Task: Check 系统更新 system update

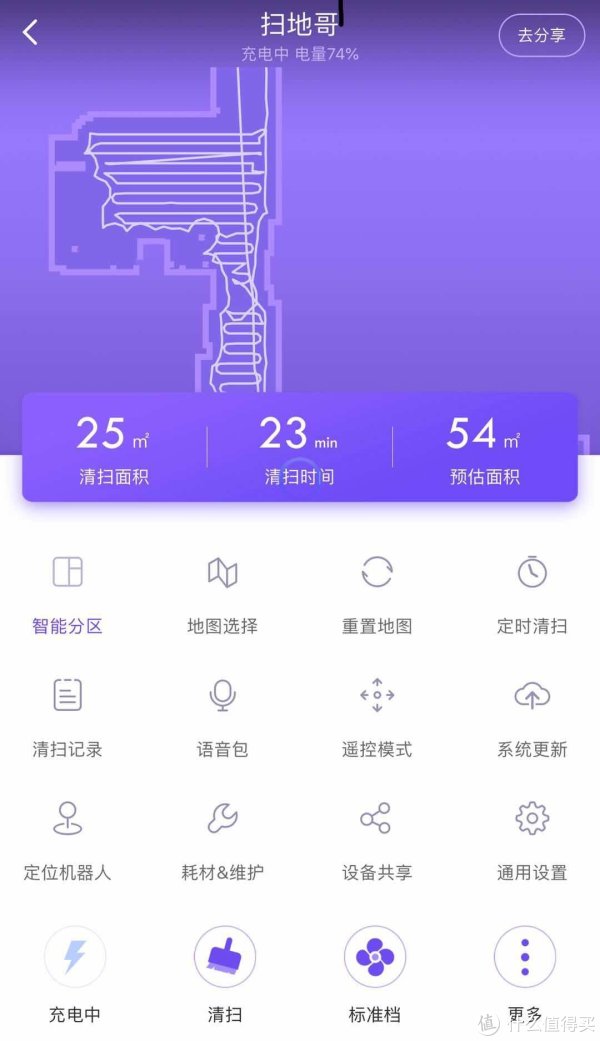Action: click(532, 719)
